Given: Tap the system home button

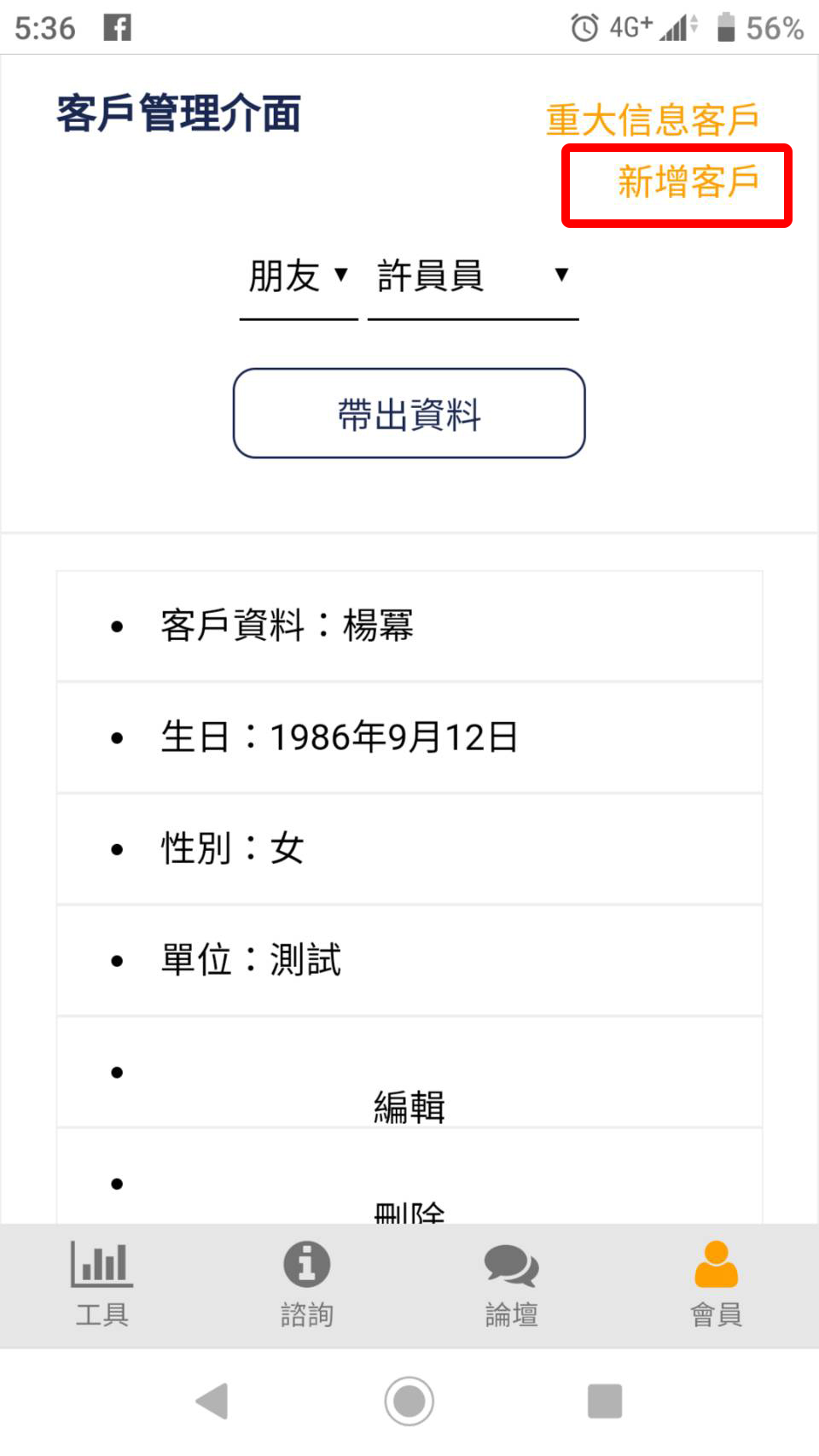Looking at the screenshot, I should tap(409, 1401).
